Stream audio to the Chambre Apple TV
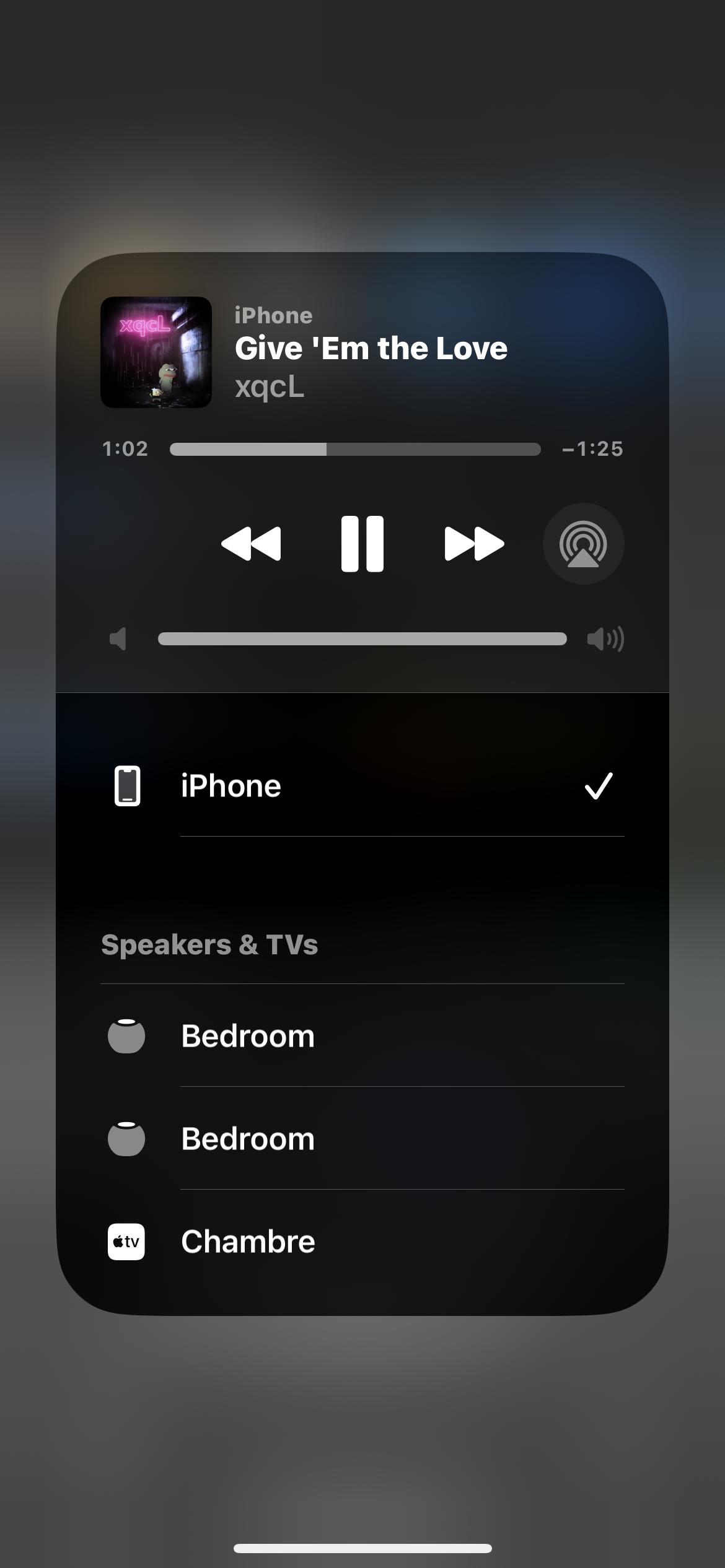 click(362, 1242)
